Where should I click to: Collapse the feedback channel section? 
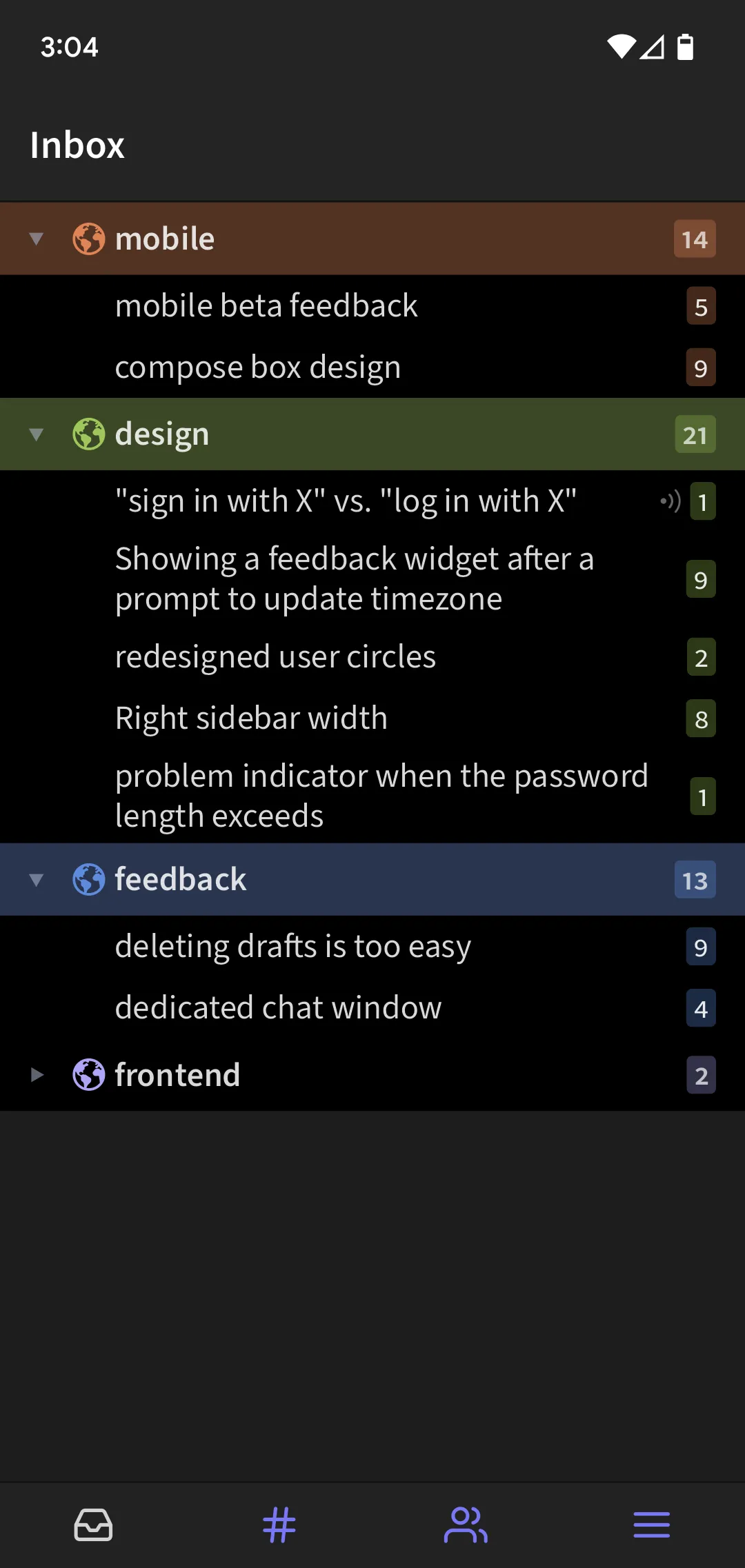pos(37,880)
